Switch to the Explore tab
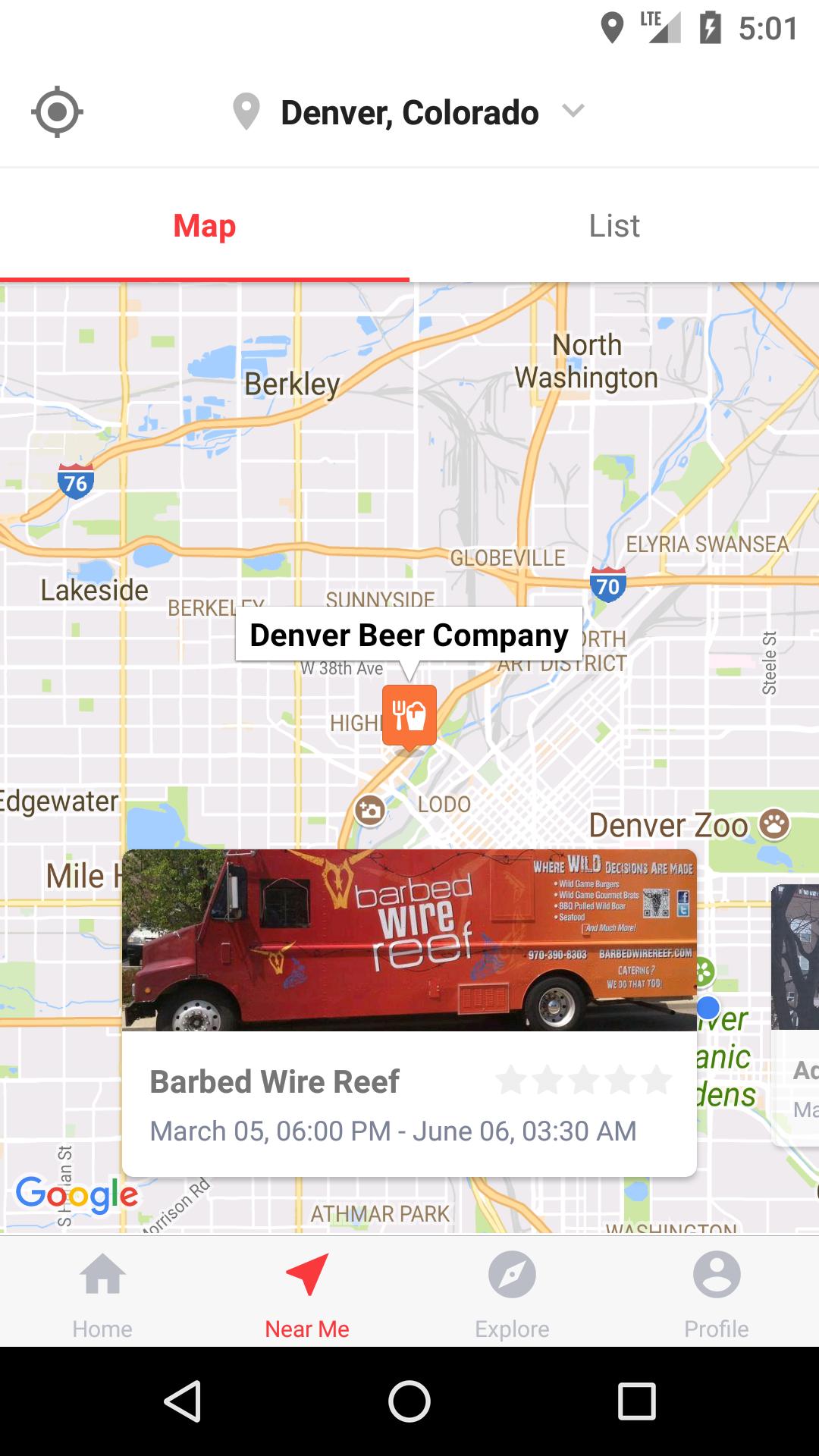The image size is (819, 1456). pyautogui.click(x=512, y=1294)
